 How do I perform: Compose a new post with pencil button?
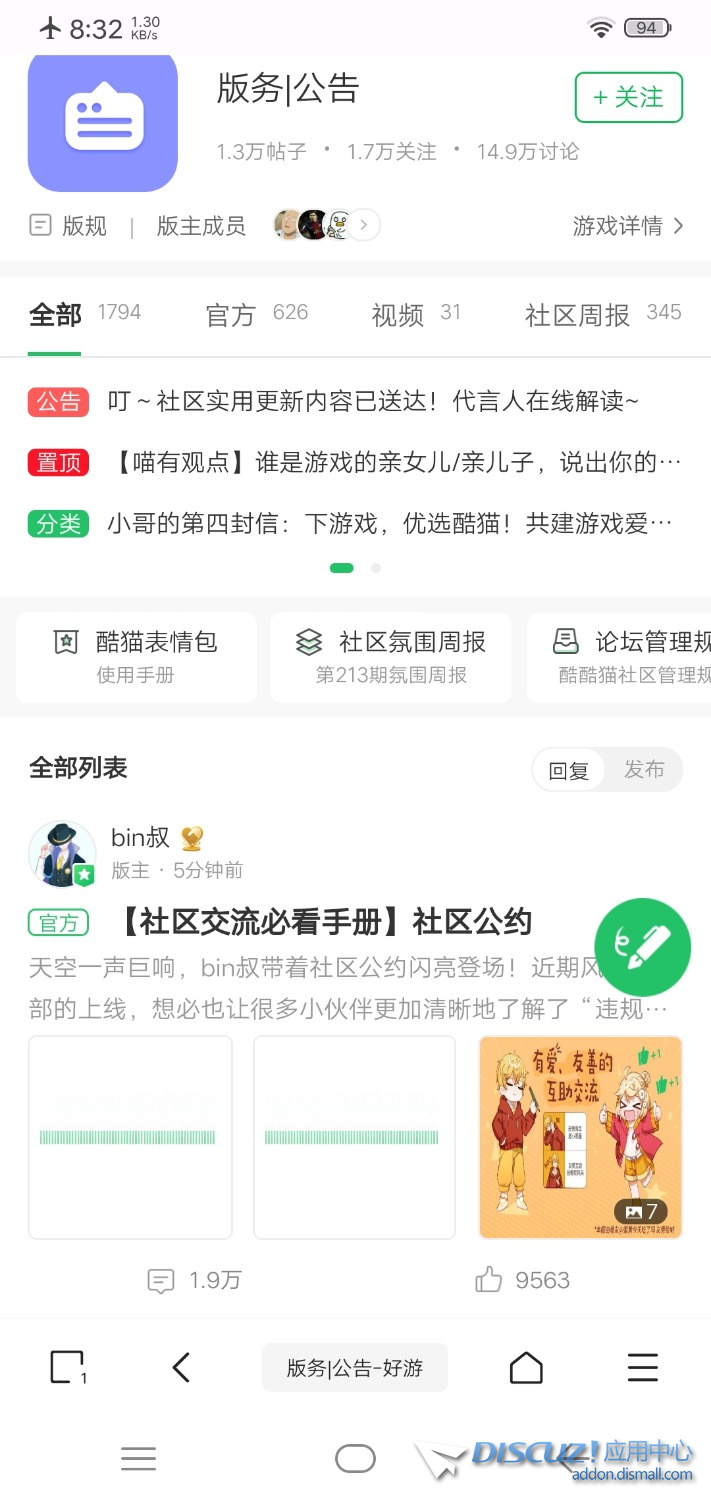pos(642,947)
